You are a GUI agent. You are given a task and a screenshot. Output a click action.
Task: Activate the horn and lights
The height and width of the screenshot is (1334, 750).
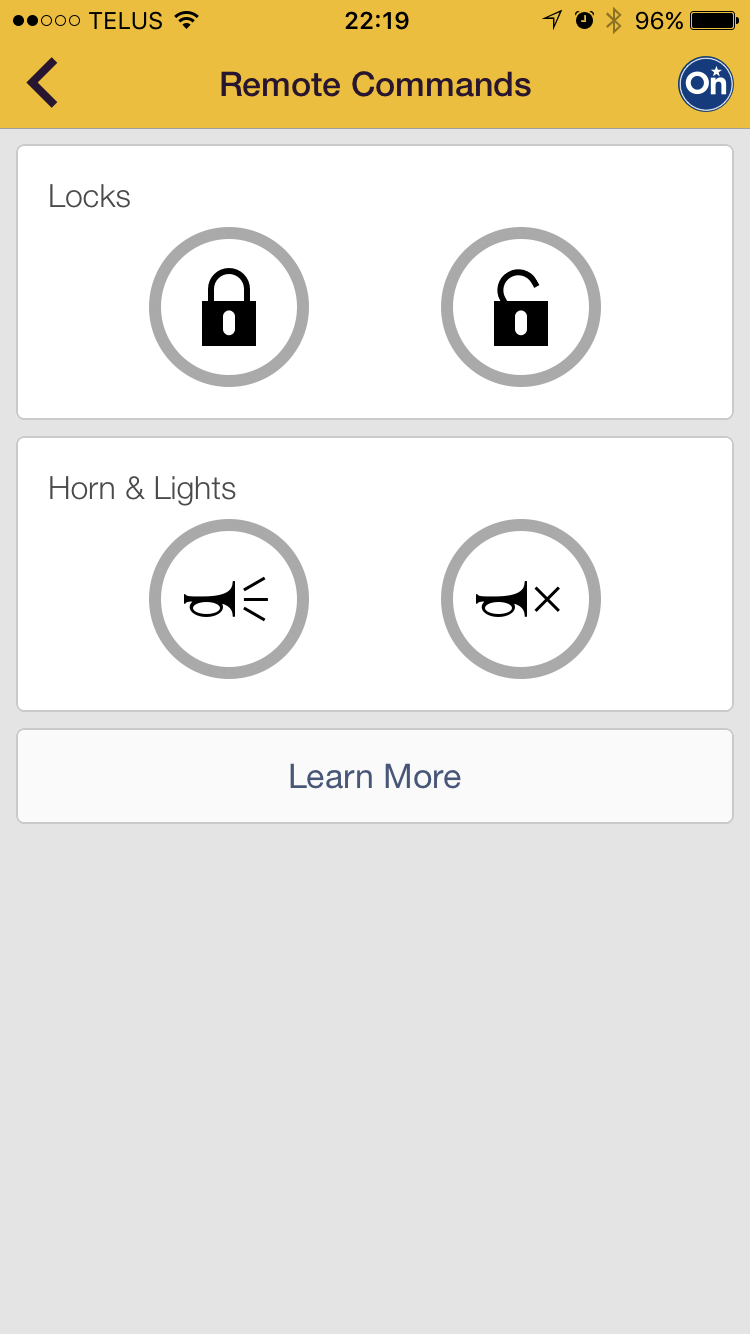pos(229,599)
